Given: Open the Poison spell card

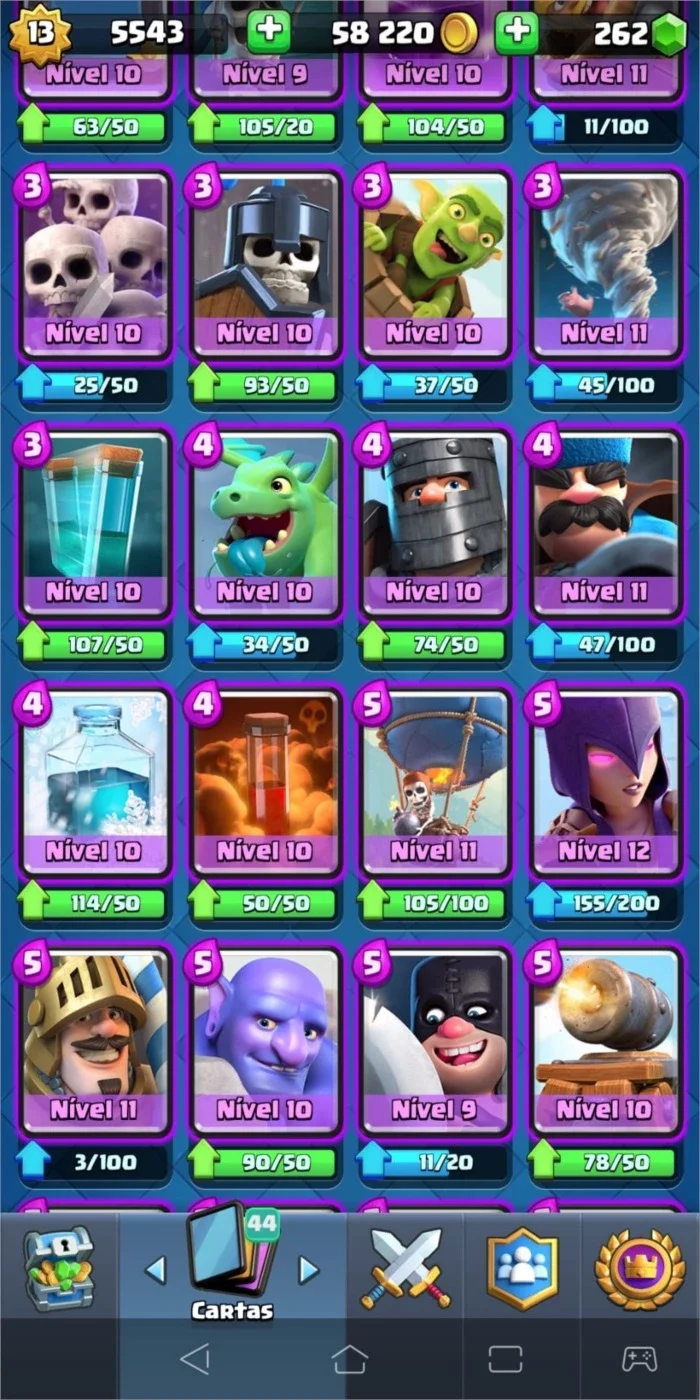Looking at the screenshot, I should 265,785.
